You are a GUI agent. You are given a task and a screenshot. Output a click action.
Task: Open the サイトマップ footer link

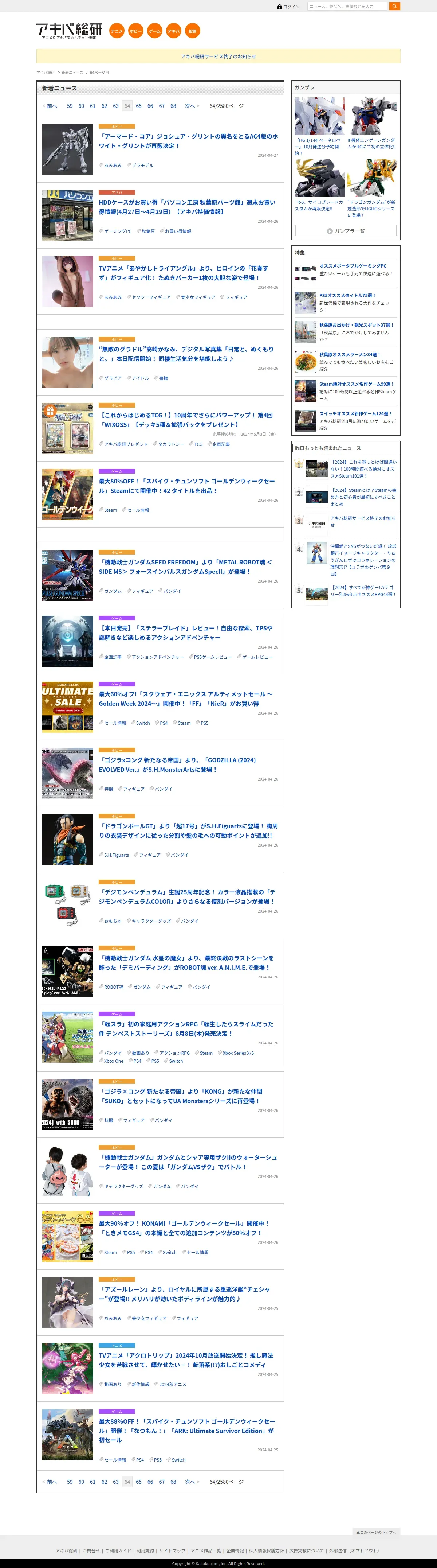172,1551
